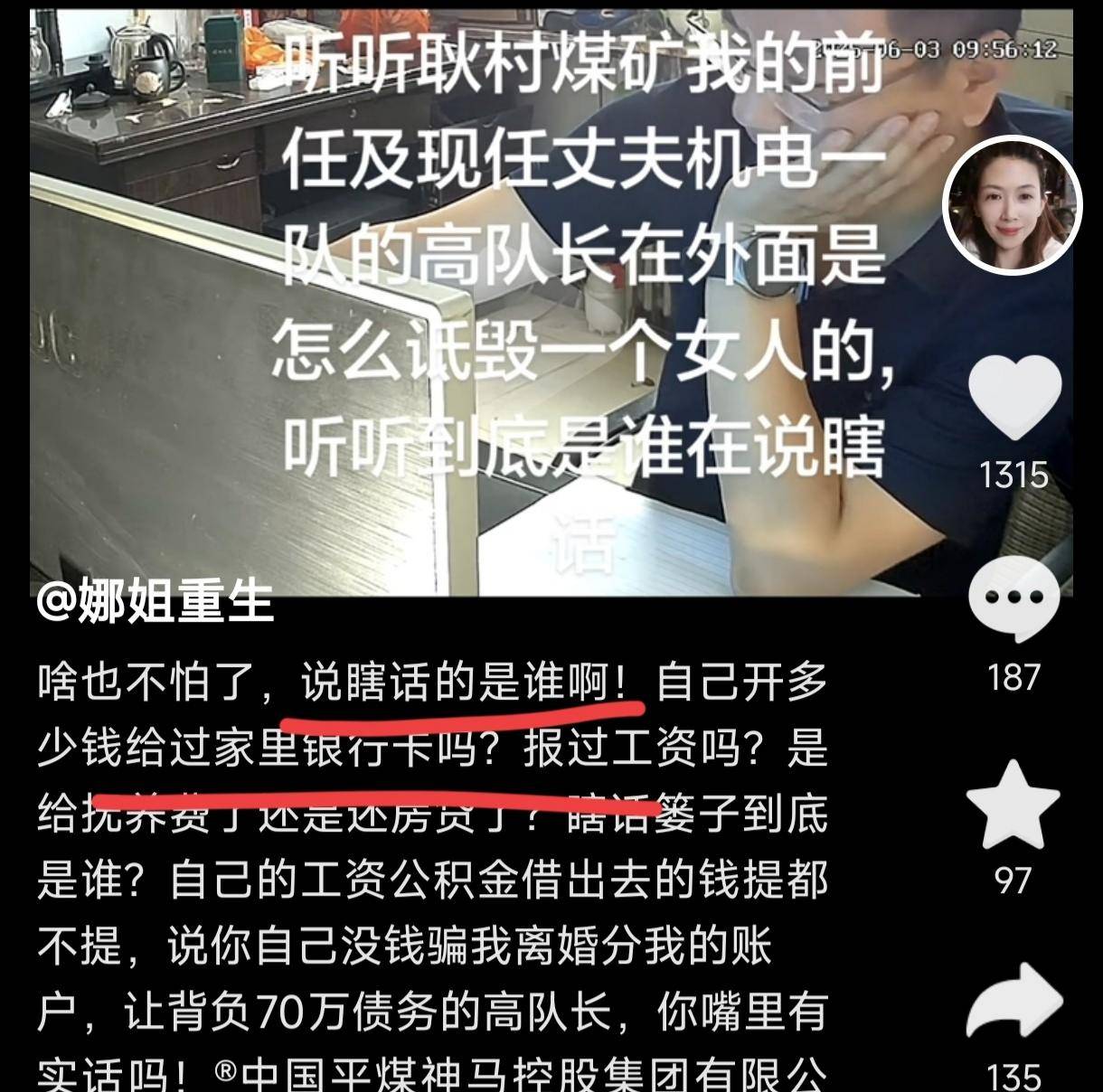Share this video with the arrow icon

point(1013,1002)
